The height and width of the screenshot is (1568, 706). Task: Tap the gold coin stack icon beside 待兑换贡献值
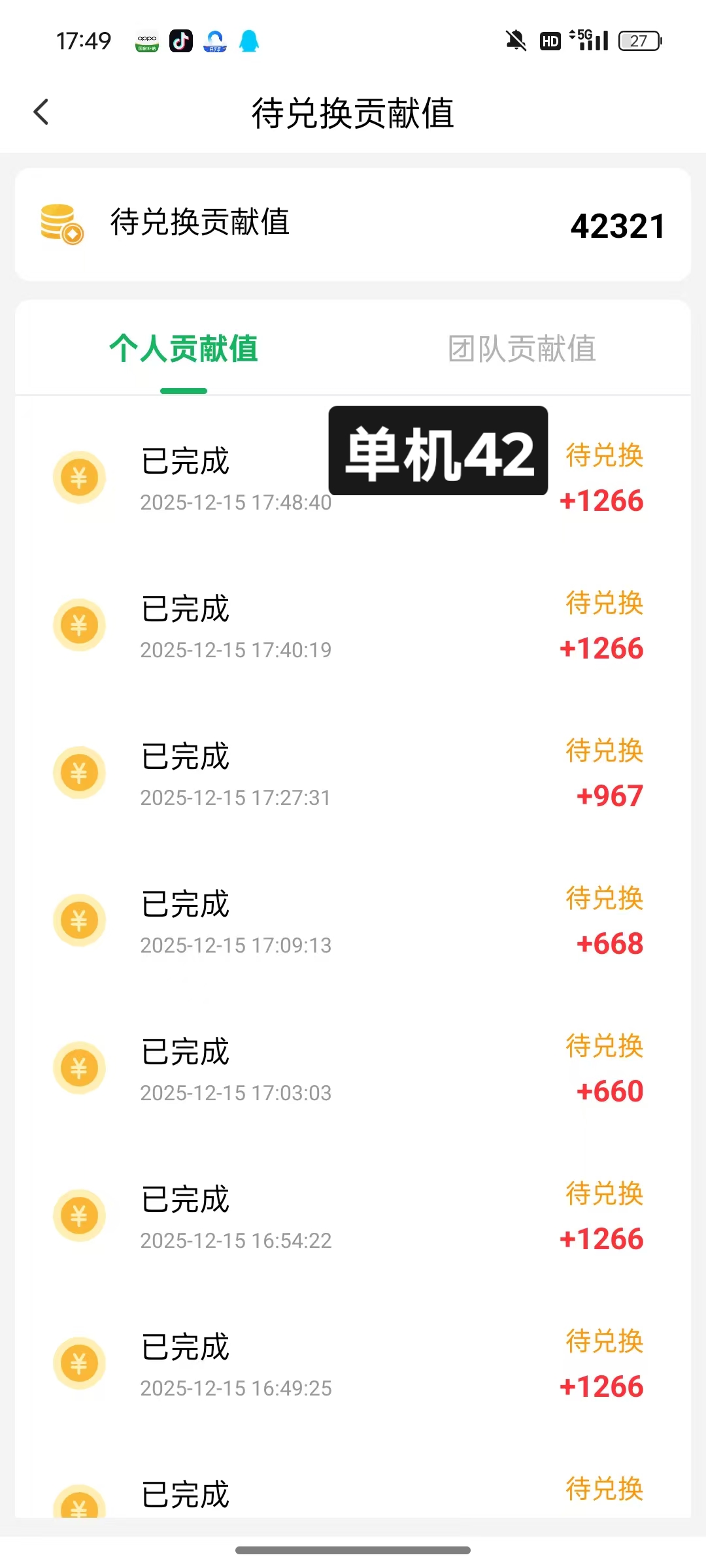pyautogui.click(x=61, y=224)
